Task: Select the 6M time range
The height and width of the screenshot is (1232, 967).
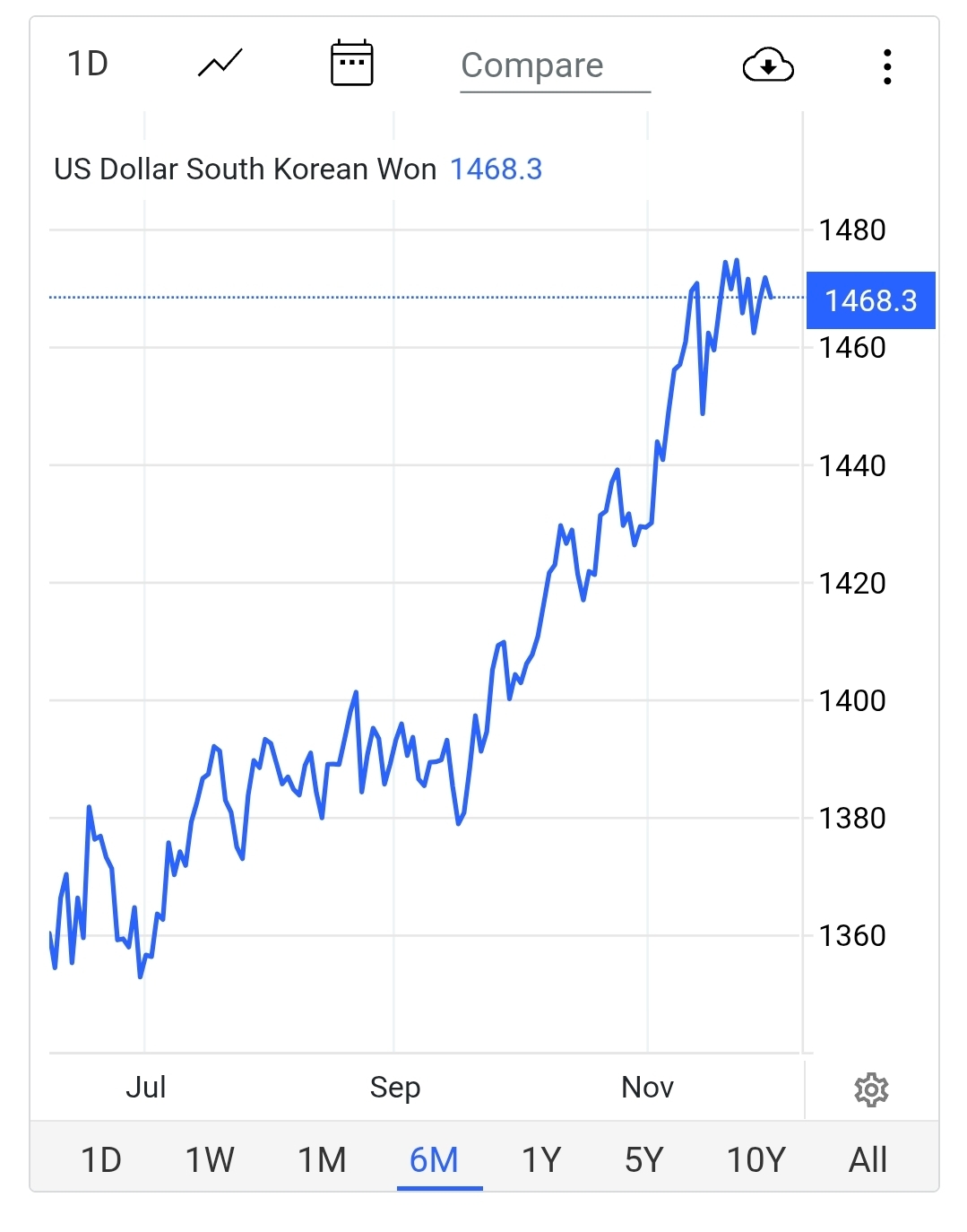Action: [434, 1160]
